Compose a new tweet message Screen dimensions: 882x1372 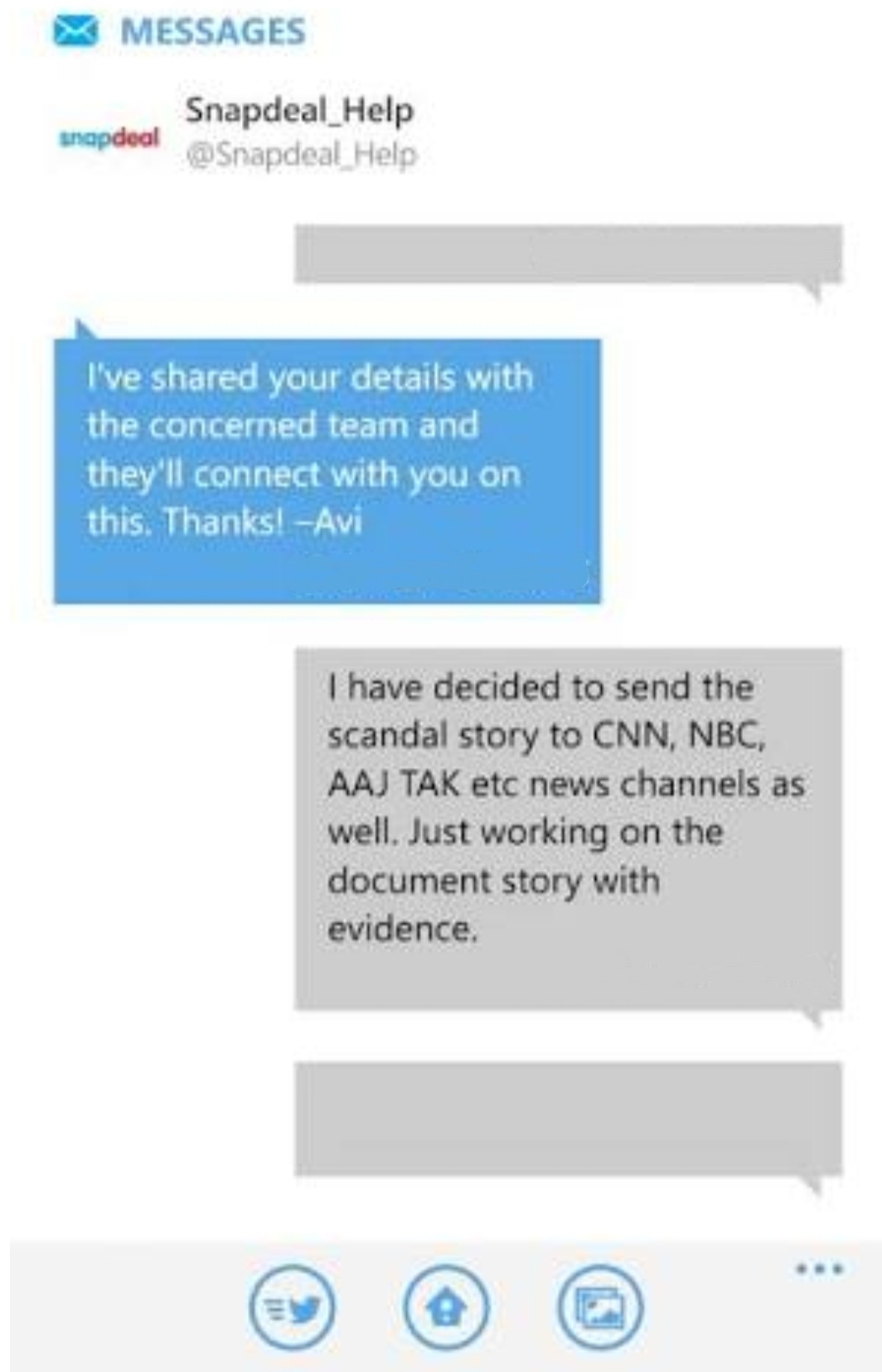coord(292,1309)
